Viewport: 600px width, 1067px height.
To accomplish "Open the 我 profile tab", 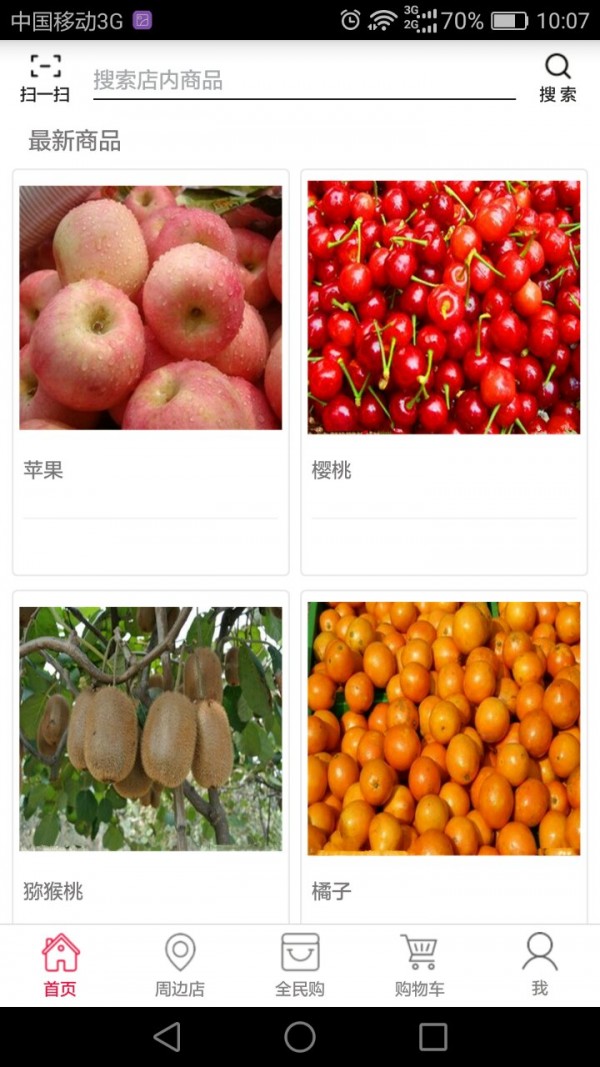I will (540, 965).
